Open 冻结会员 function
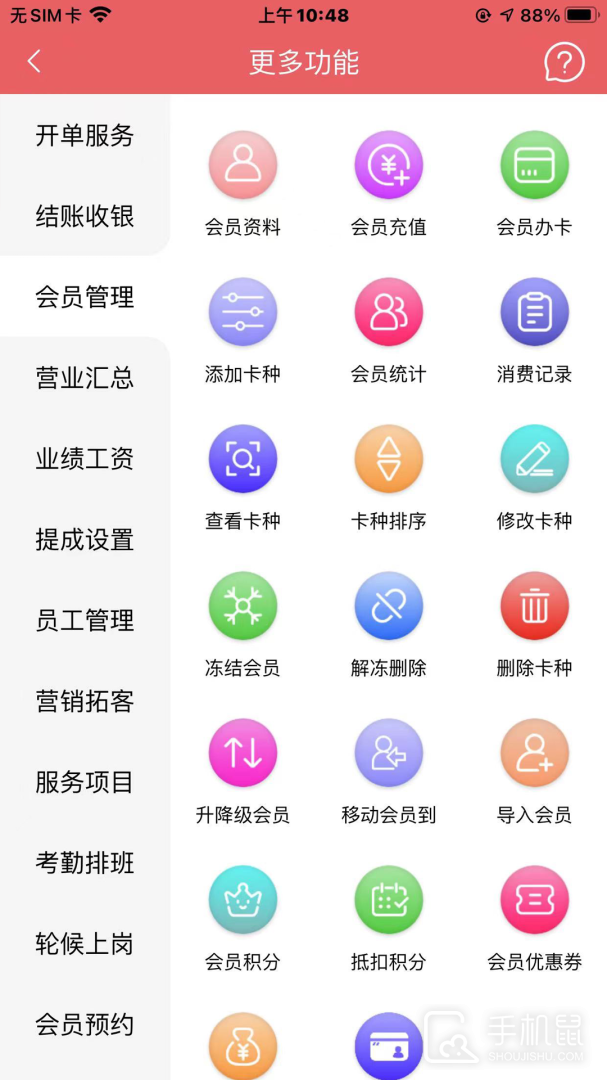The image size is (607, 1080). pyautogui.click(x=243, y=607)
